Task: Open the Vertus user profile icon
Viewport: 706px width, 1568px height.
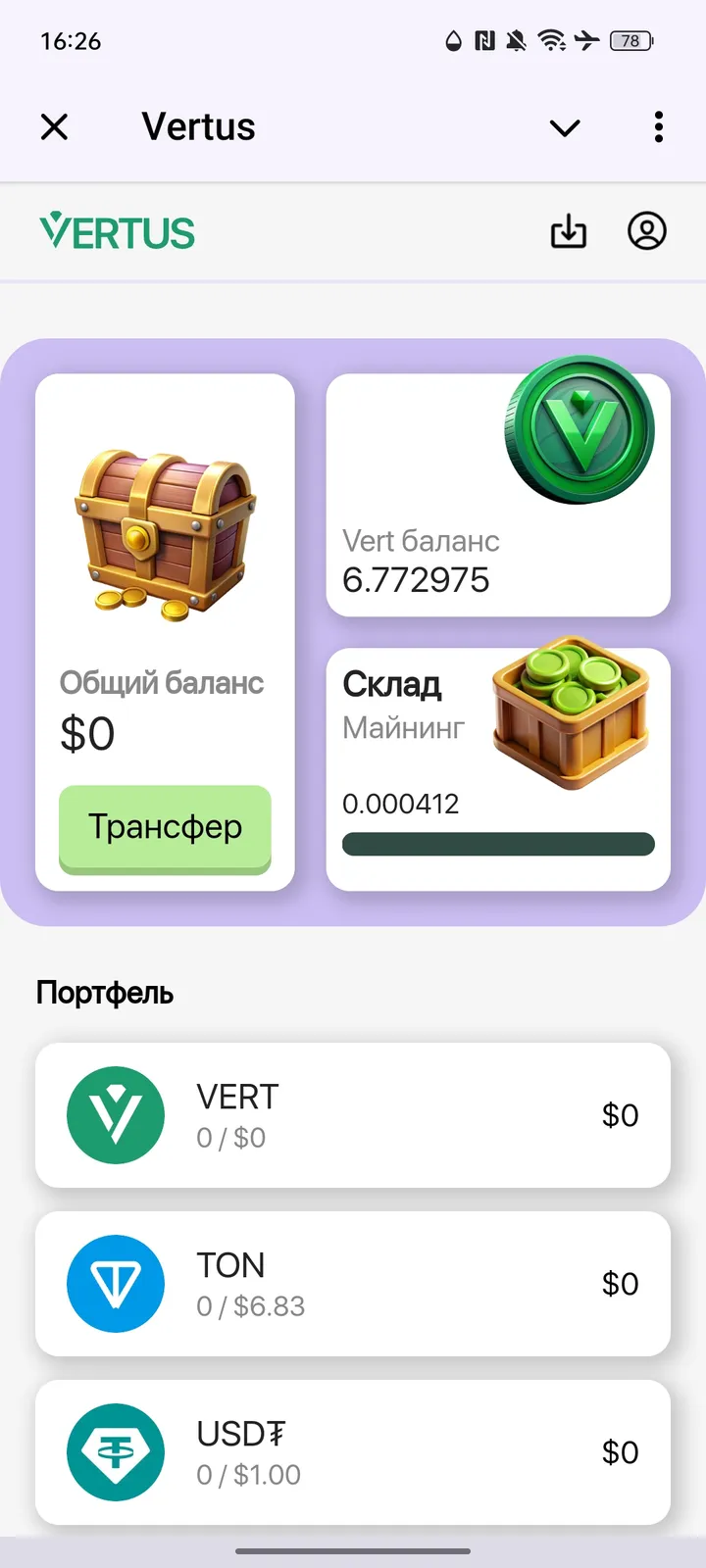Action: pyautogui.click(x=646, y=232)
